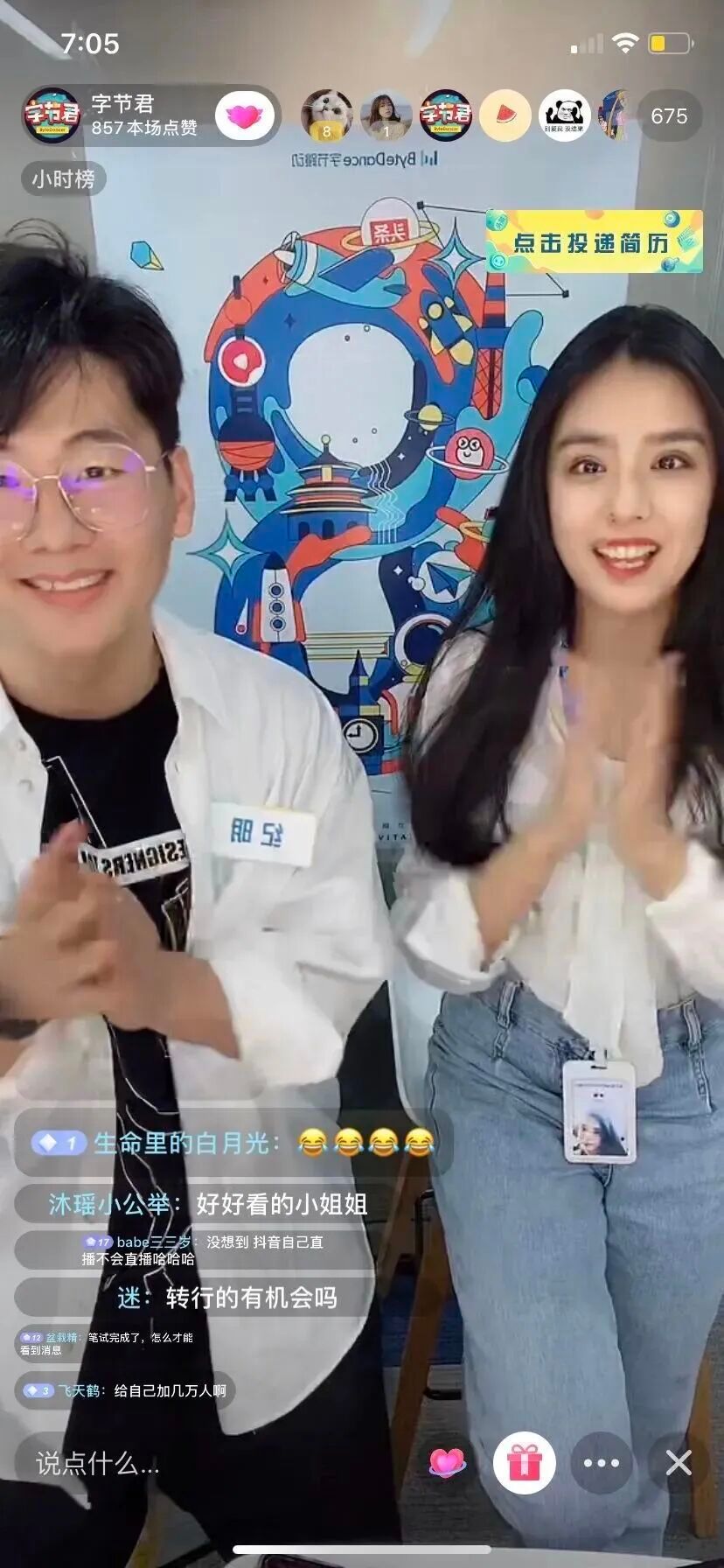The image size is (724, 1568).
Task: Open panda avatar viewer profile
Action: click(565, 115)
